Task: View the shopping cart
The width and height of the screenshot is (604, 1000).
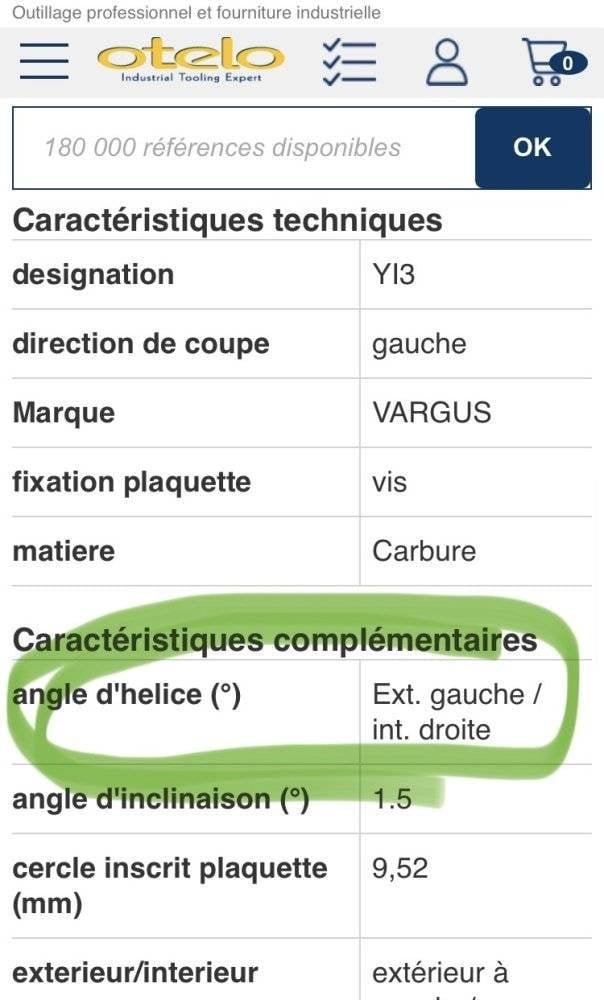Action: pyautogui.click(x=554, y=62)
